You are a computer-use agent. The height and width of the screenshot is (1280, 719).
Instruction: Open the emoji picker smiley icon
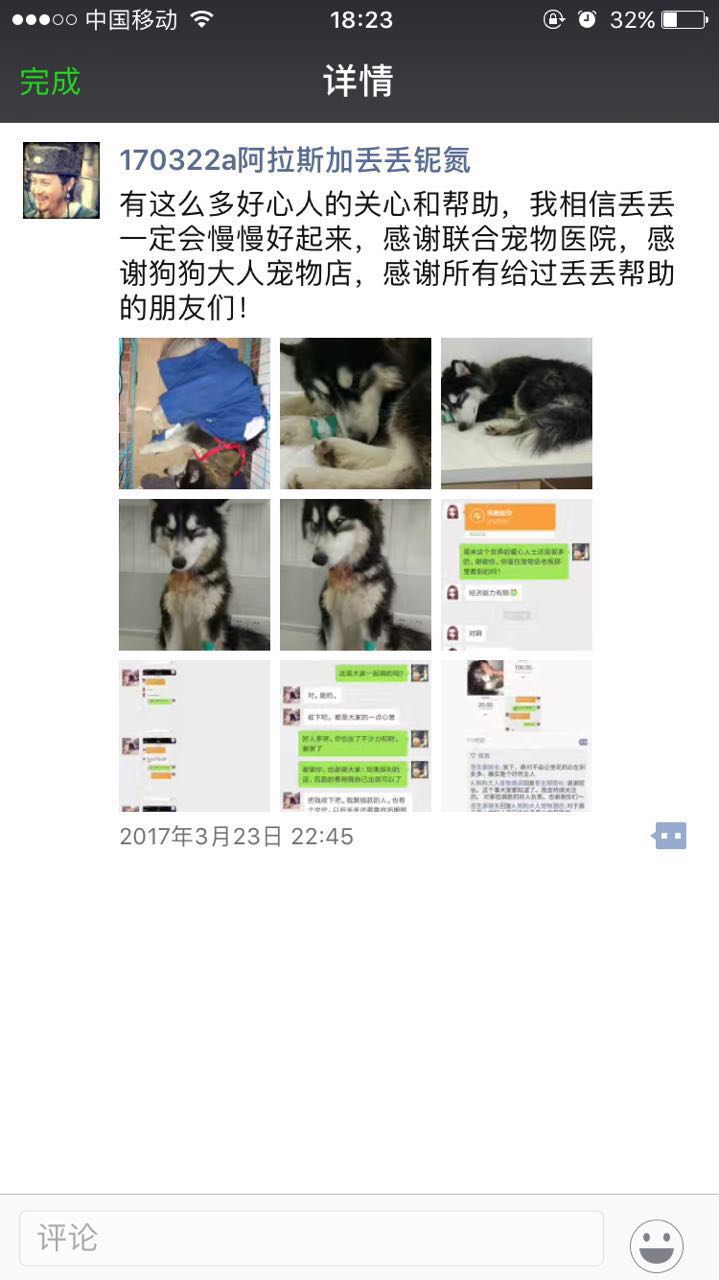point(656,1246)
